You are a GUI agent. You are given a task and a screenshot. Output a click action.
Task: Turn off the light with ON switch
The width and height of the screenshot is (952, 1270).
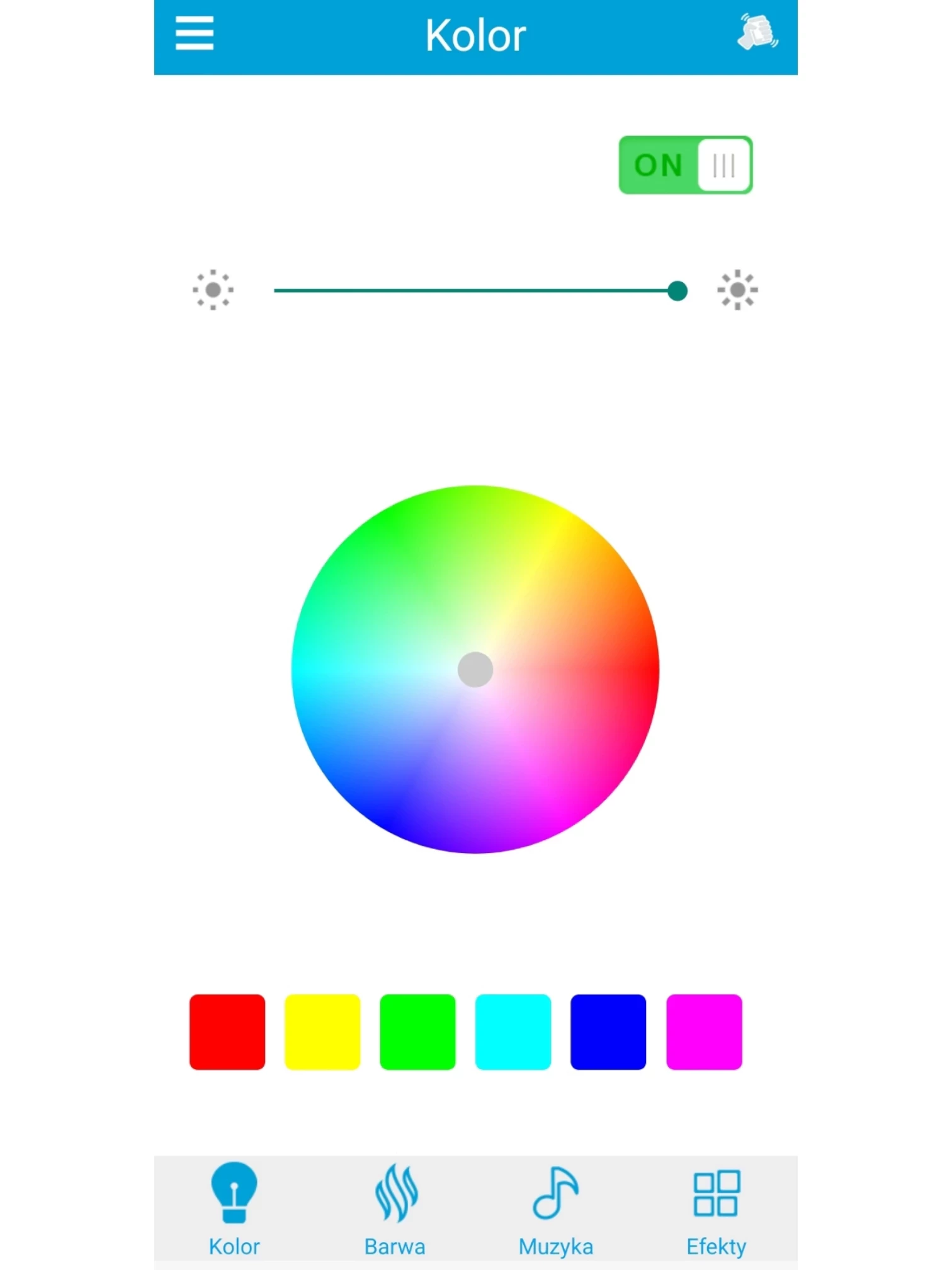[686, 165]
